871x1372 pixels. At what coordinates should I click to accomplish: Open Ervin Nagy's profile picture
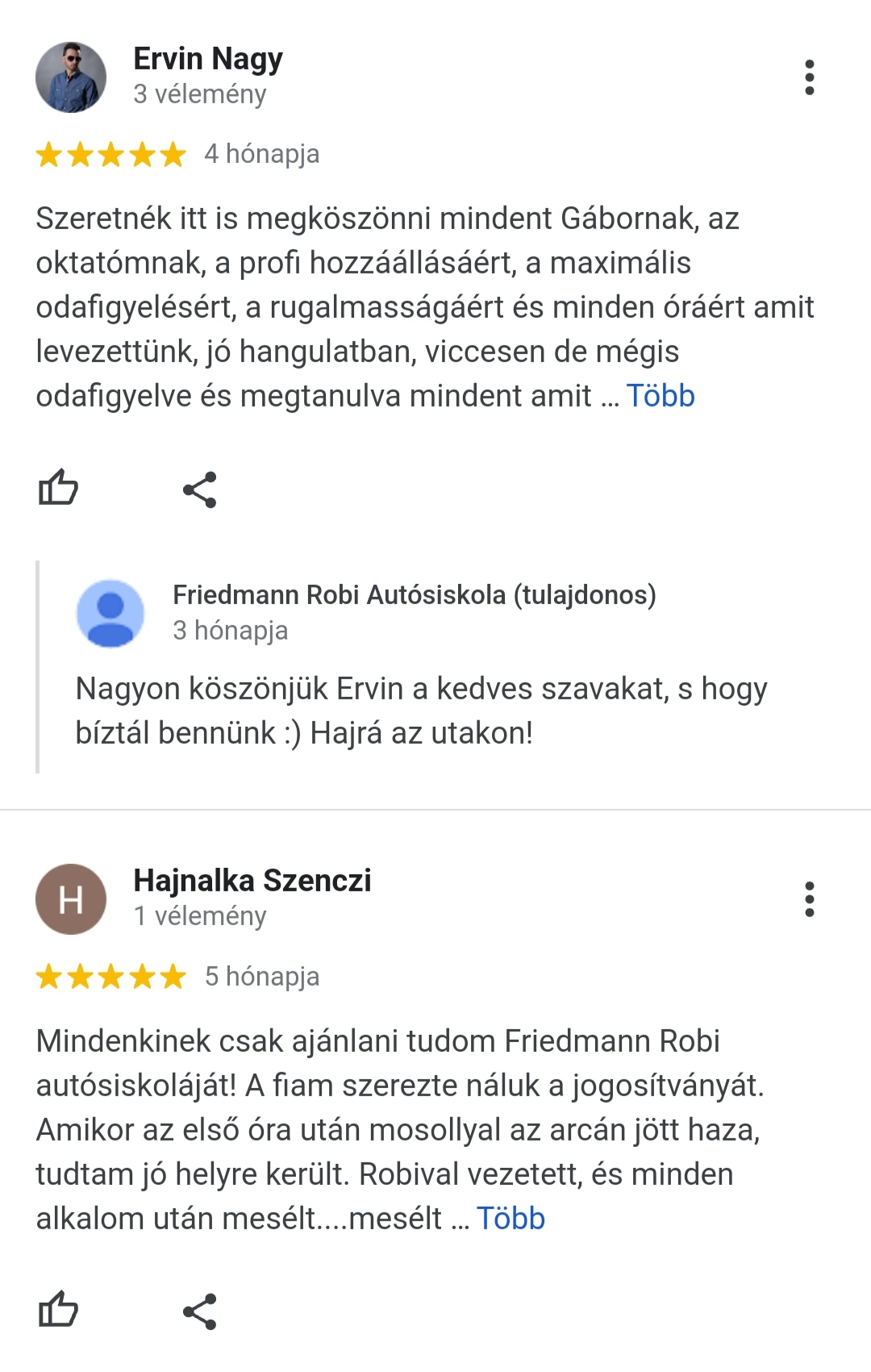71,77
